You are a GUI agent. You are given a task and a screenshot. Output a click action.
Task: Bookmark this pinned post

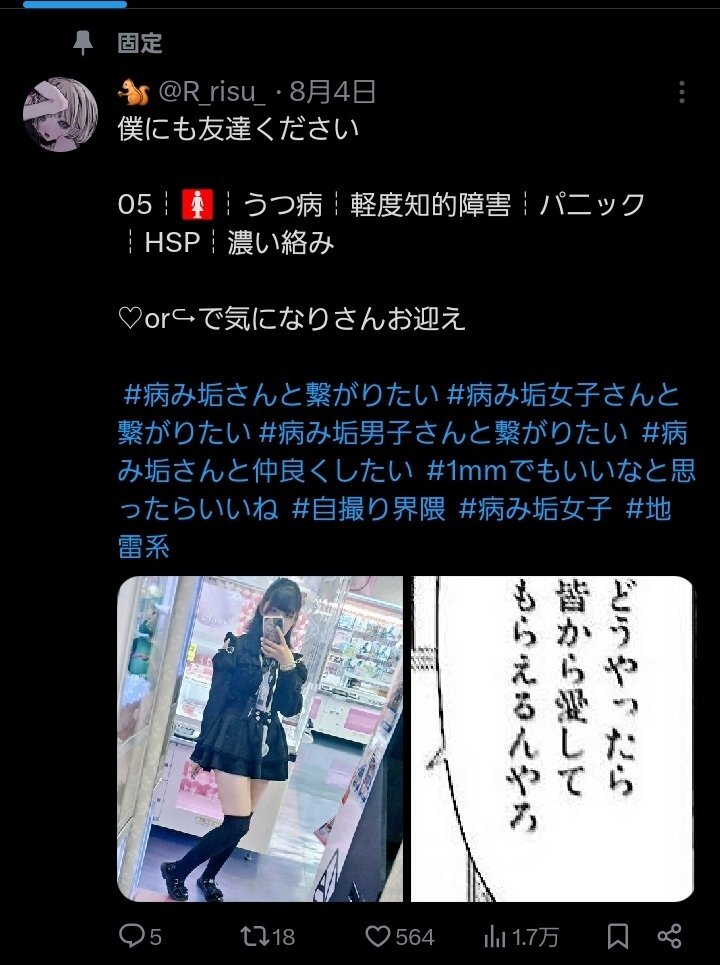(x=617, y=936)
